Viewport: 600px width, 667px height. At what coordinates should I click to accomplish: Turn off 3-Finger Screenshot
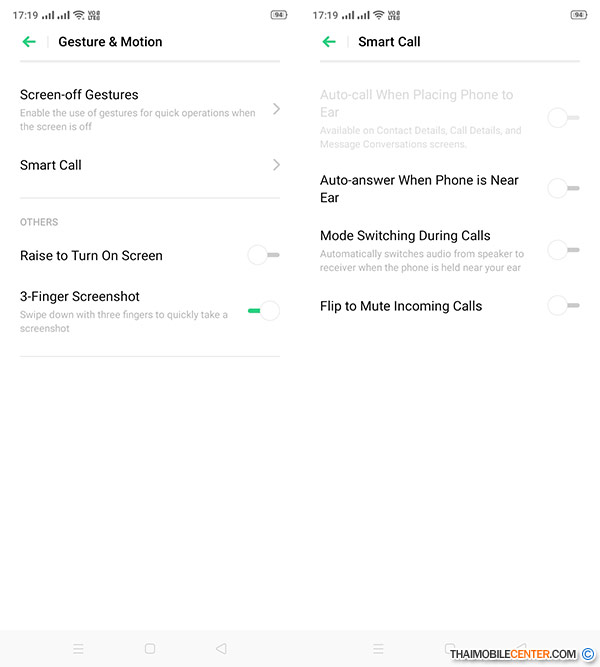[x=263, y=311]
